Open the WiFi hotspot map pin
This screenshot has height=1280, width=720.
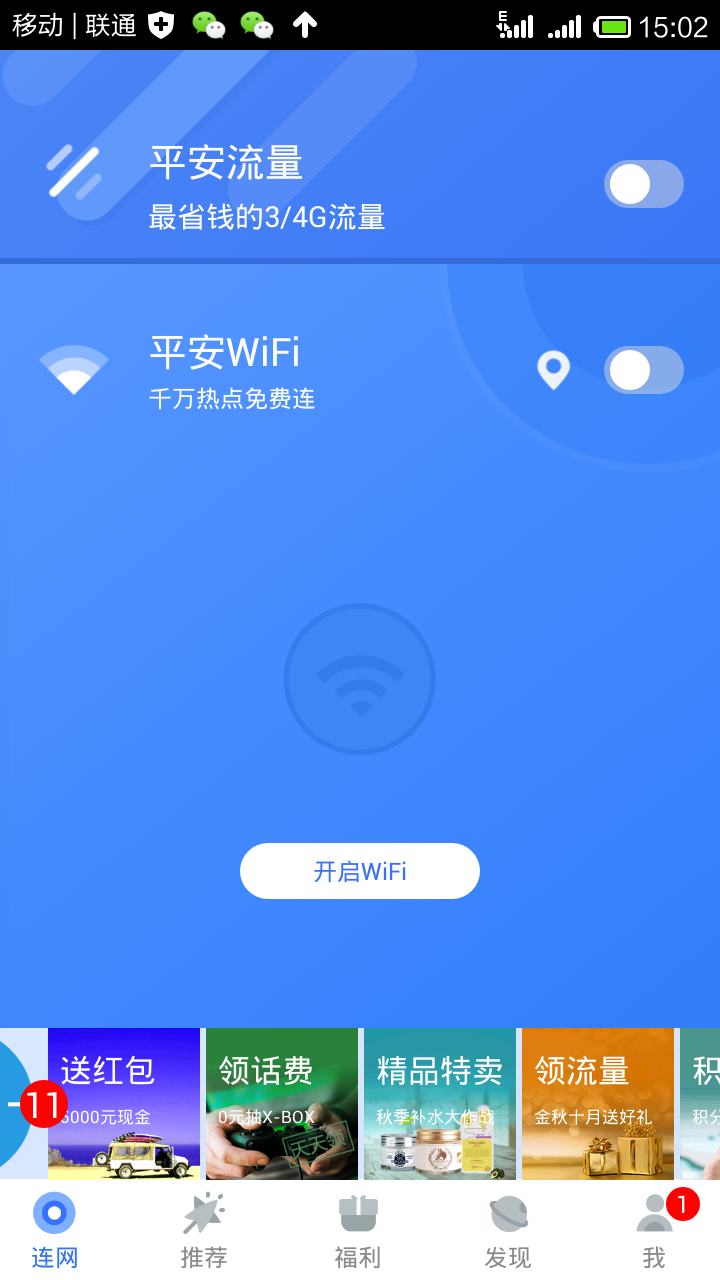point(553,370)
